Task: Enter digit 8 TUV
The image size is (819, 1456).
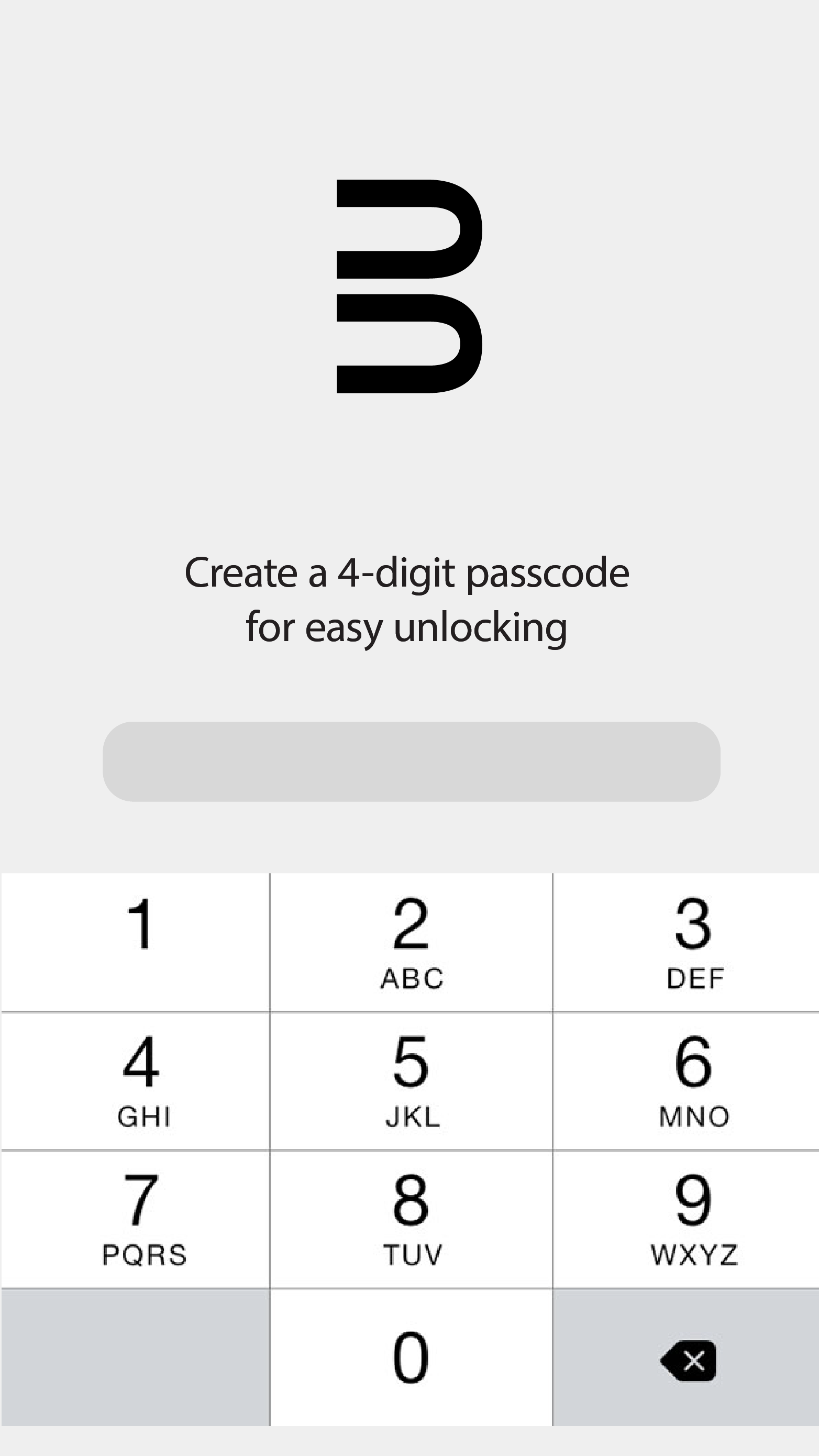Action: pyautogui.click(x=411, y=1219)
